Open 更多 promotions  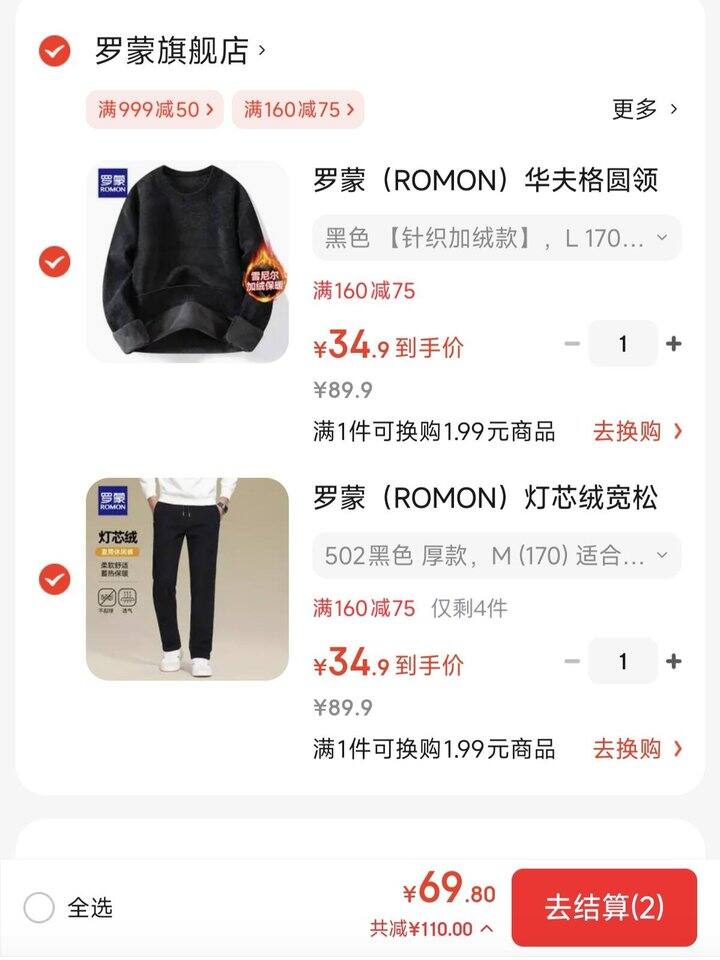(644, 109)
